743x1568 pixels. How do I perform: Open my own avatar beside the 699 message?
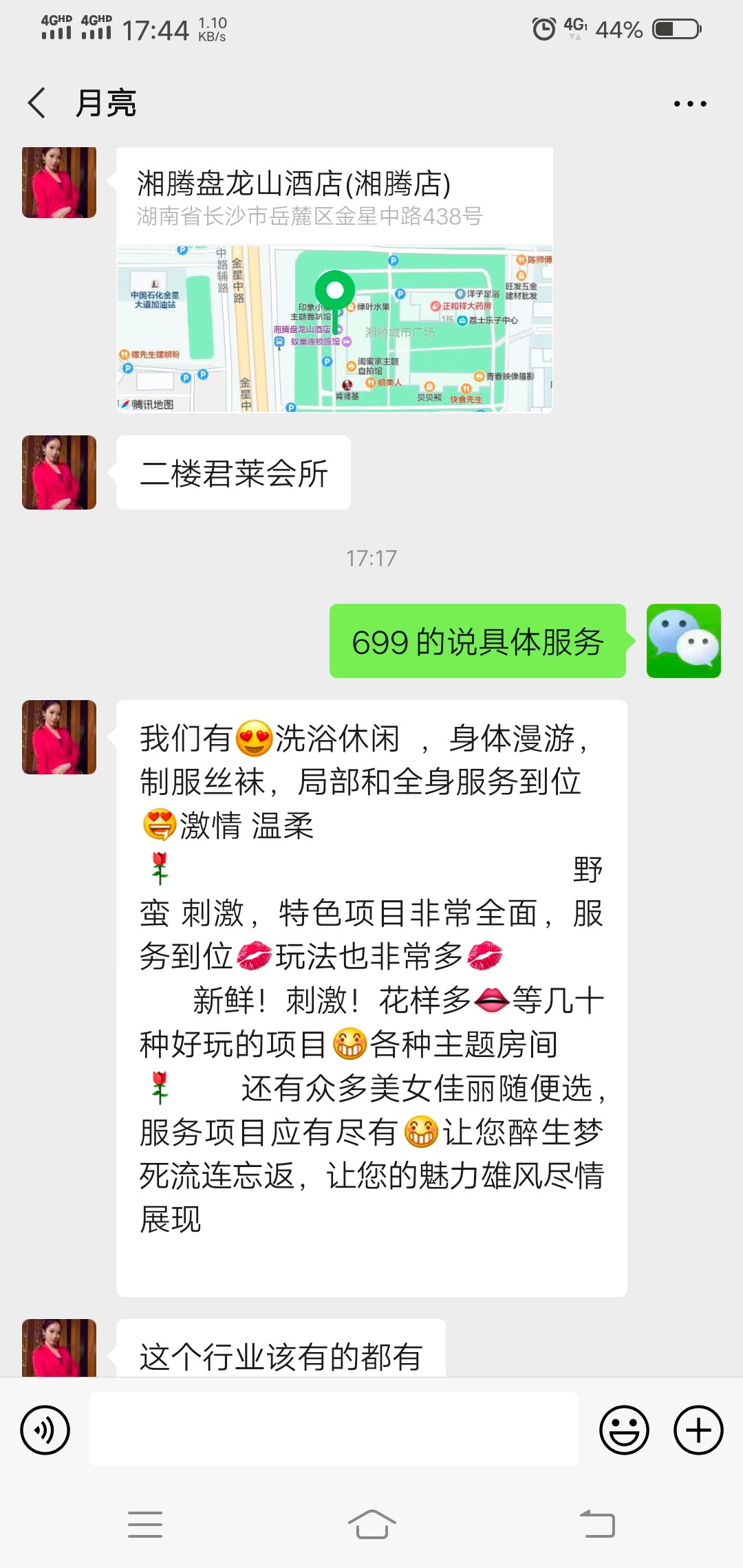pyautogui.click(x=683, y=641)
